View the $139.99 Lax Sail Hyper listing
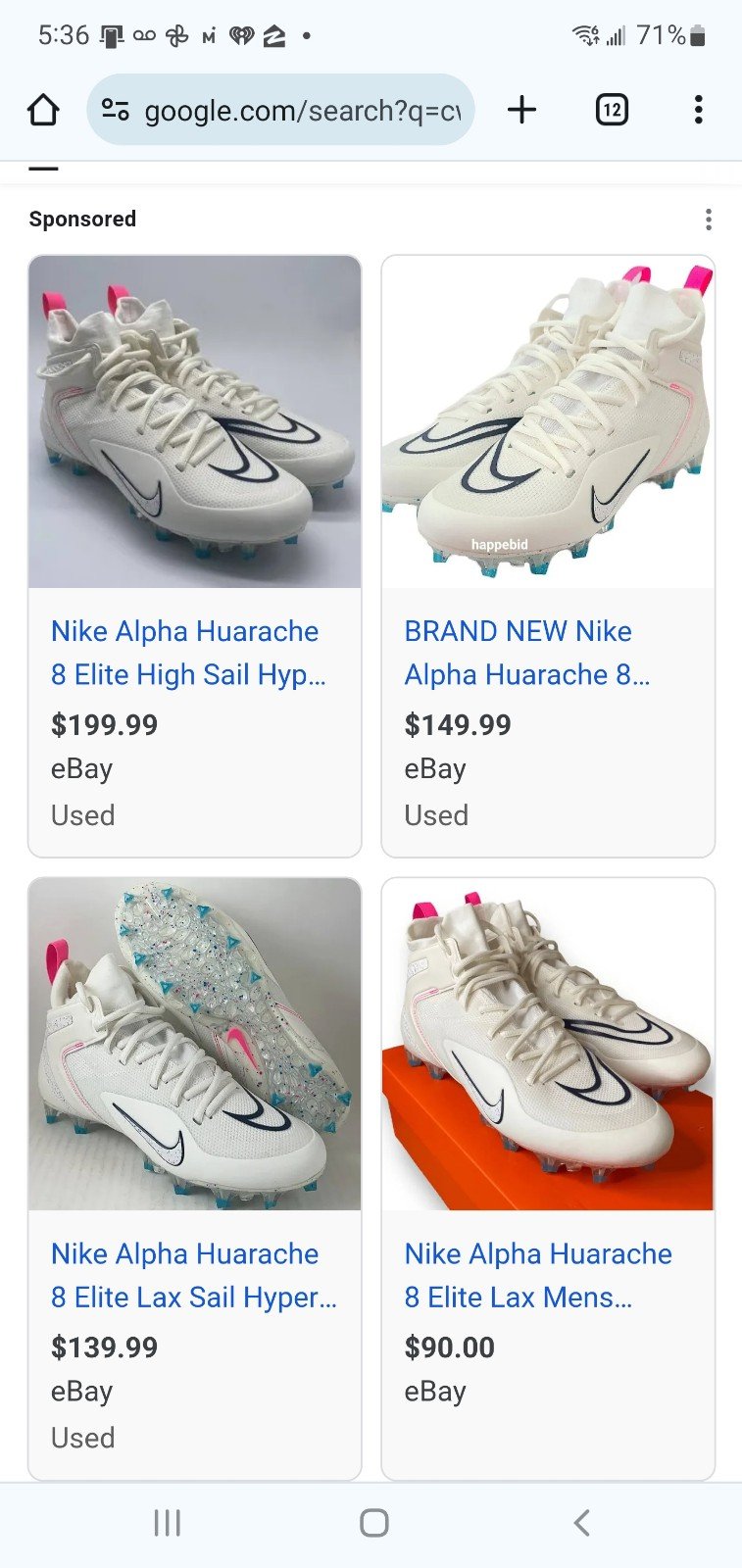This screenshot has width=742, height=1568. coord(195,1178)
